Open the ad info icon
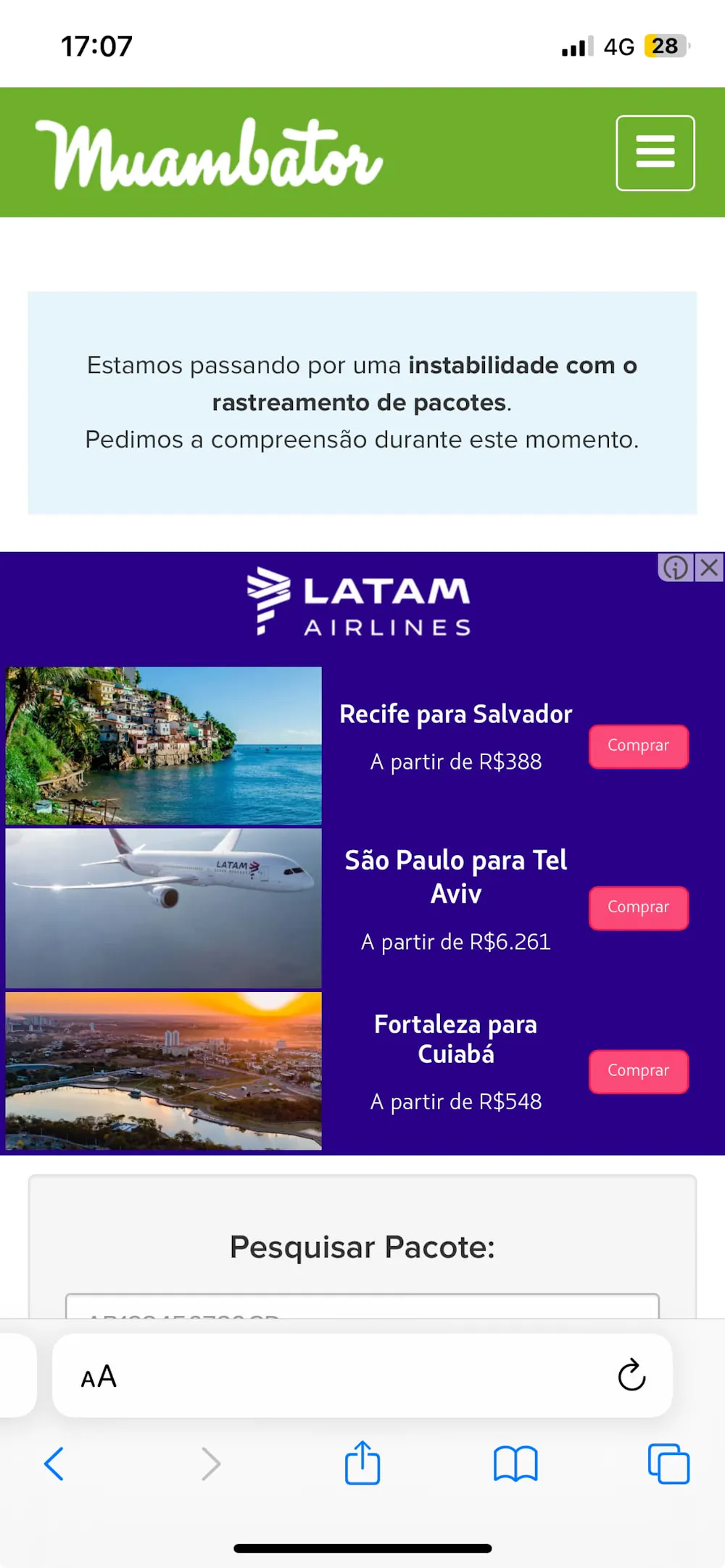Screen dimensions: 725x1568 (x=676, y=567)
